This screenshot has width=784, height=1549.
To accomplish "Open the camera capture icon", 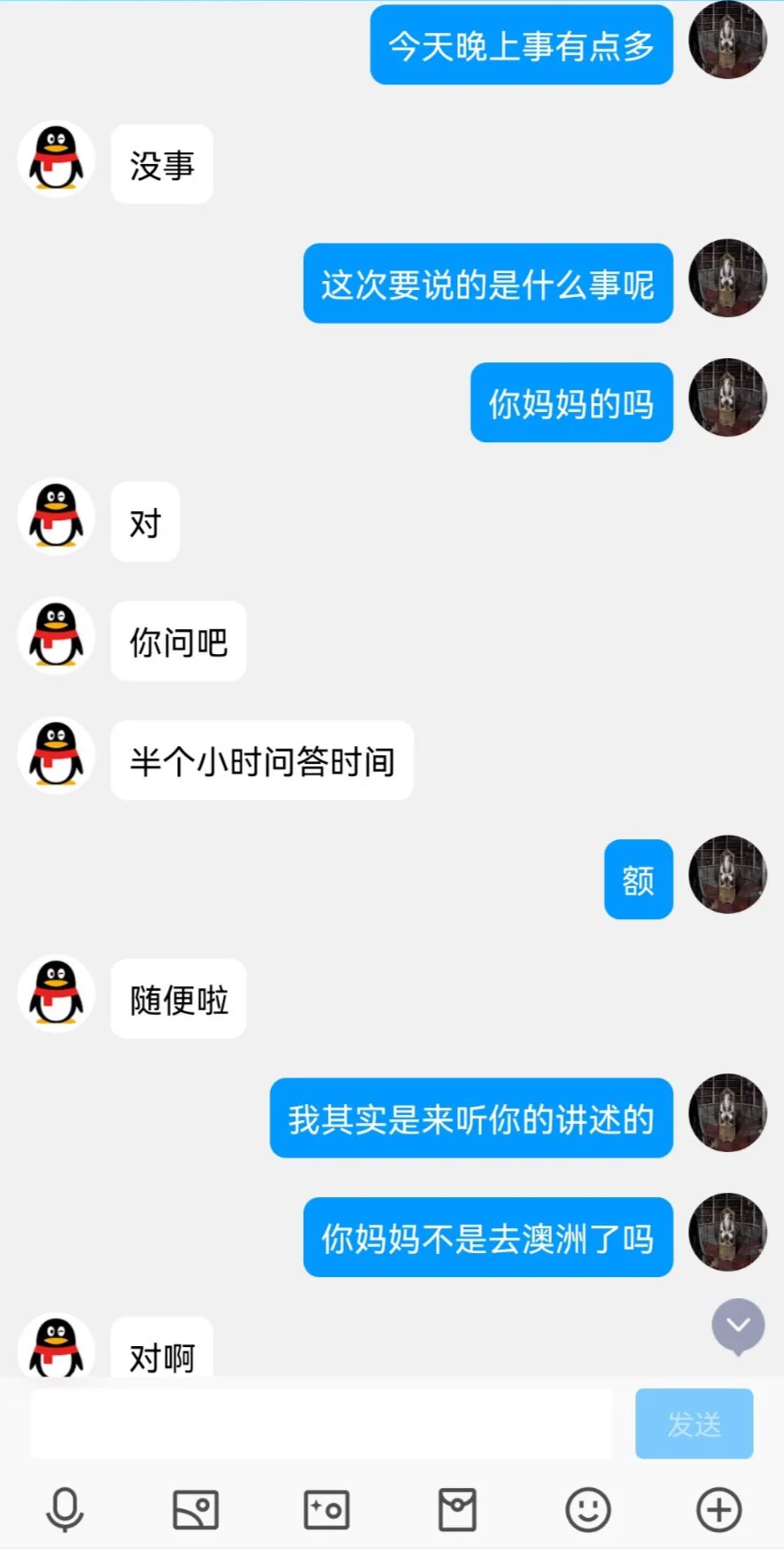I will [x=327, y=1509].
